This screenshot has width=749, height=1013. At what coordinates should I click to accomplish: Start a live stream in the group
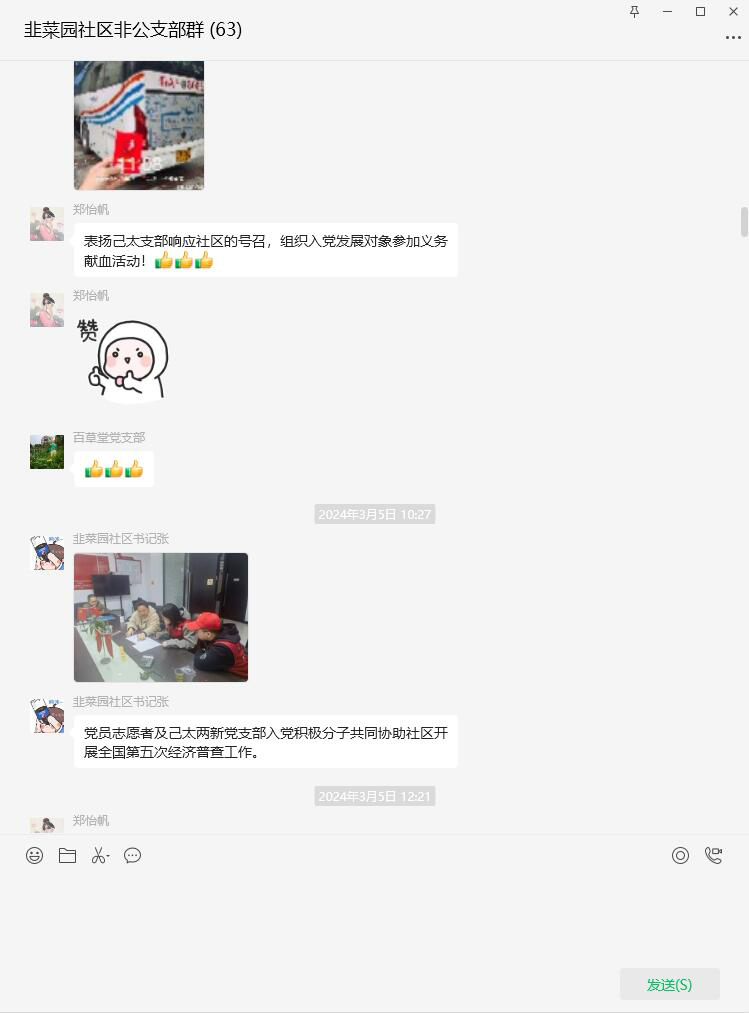(x=680, y=856)
